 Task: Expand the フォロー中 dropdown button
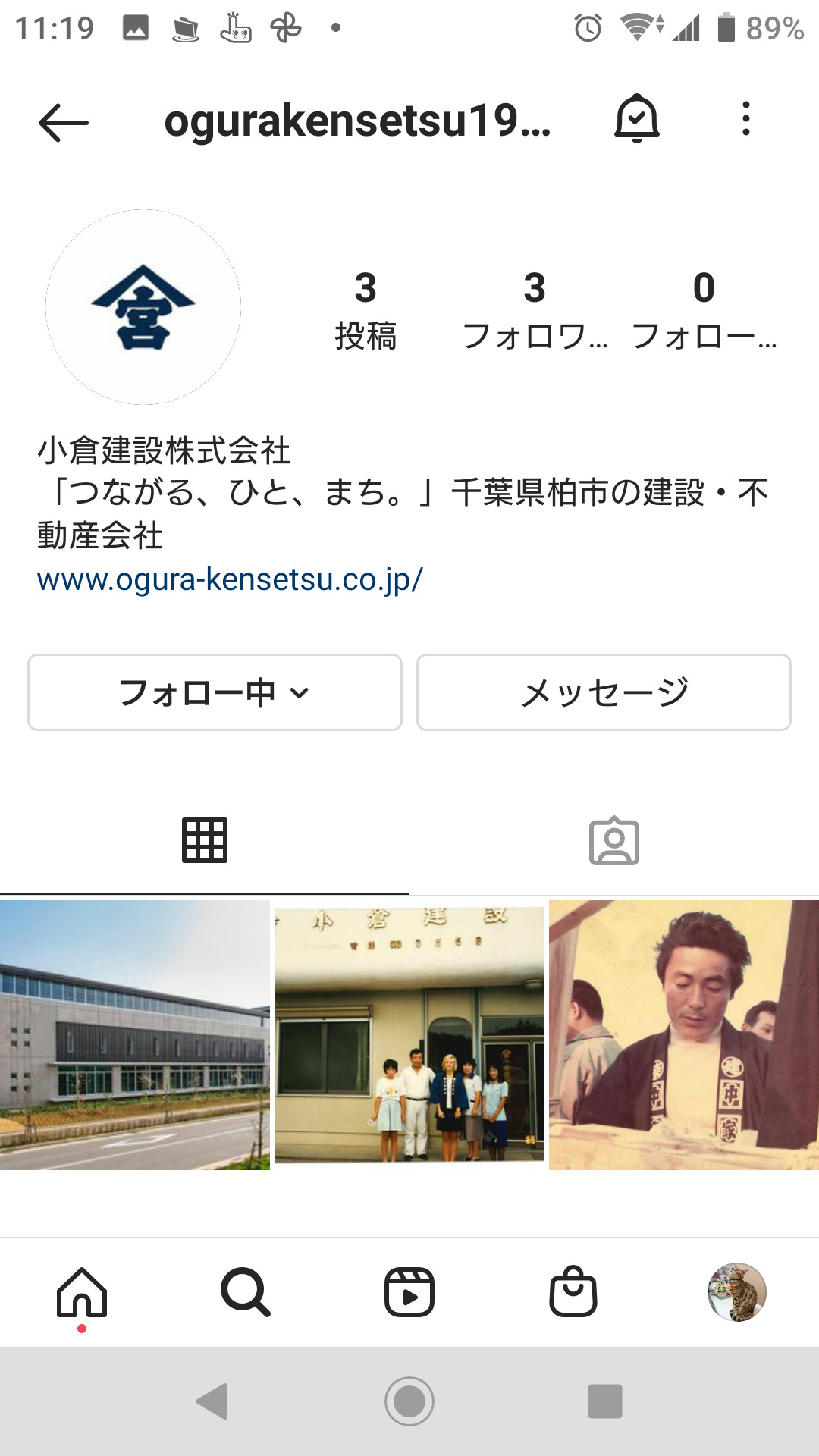coord(215,692)
